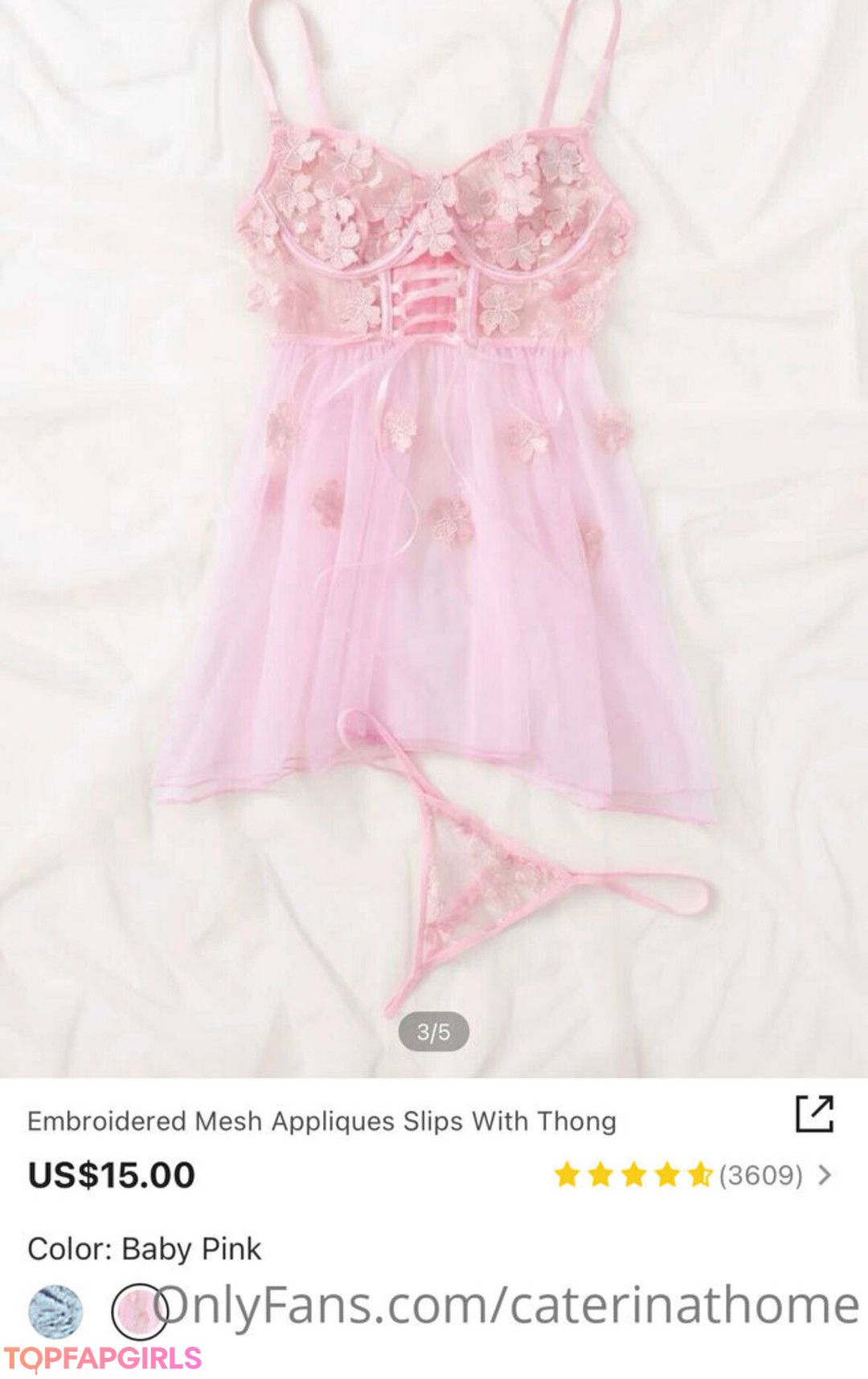Choose the Baby Pink color swatch
Viewport: 868px width, 1379px height.
tap(138, 1311)
